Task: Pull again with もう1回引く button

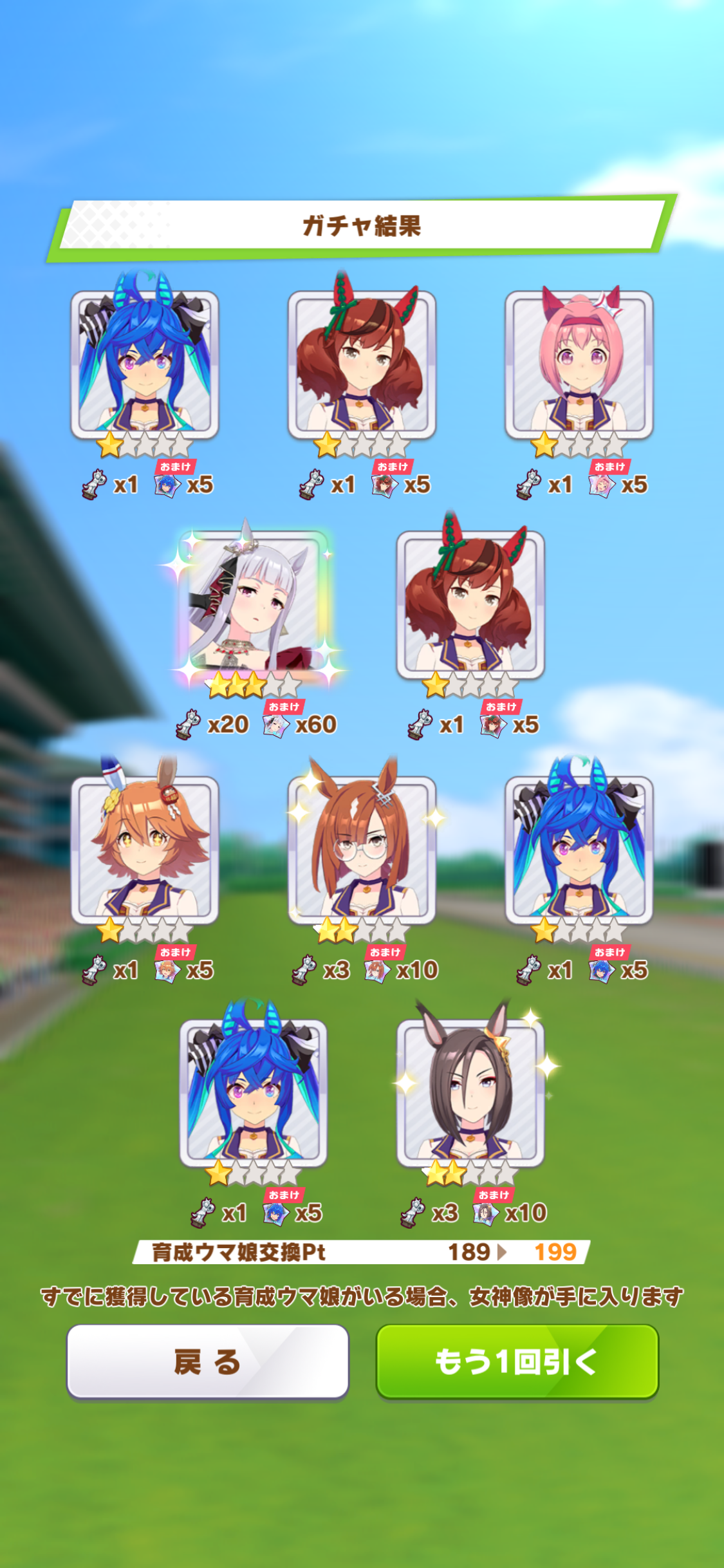Action: [x=517, y=1361]
